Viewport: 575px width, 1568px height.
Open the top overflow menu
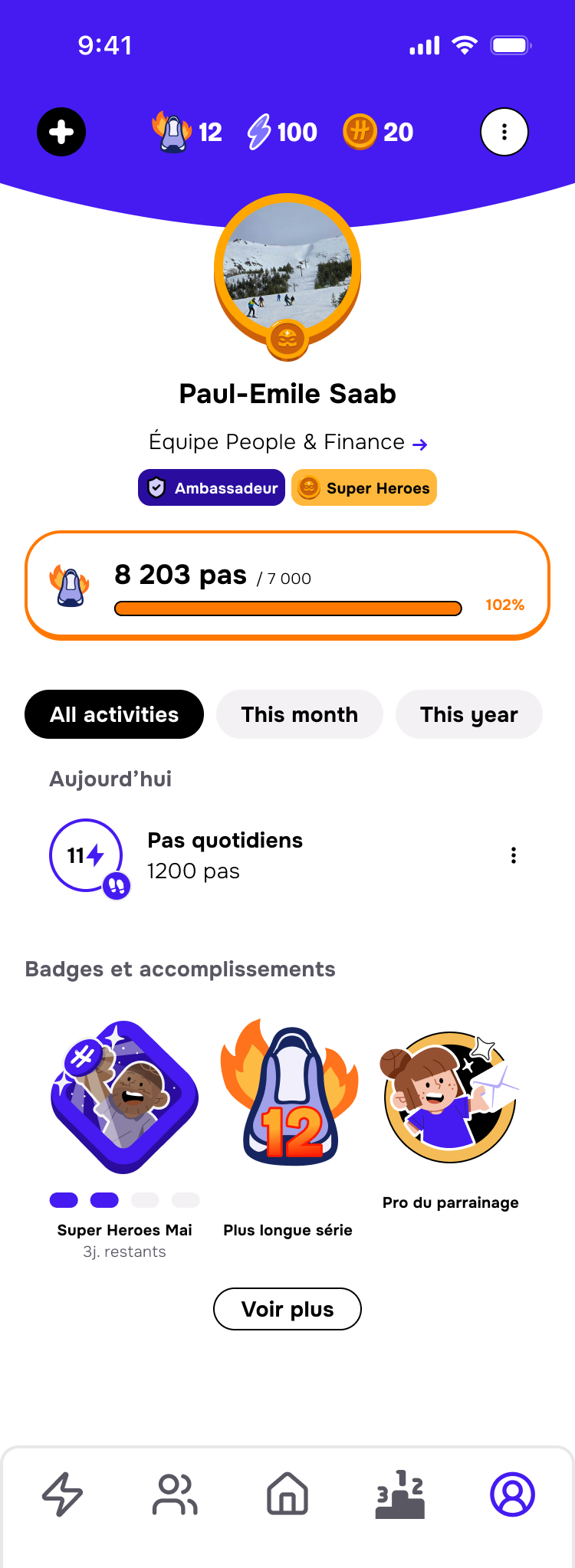(x=504, y=132)
